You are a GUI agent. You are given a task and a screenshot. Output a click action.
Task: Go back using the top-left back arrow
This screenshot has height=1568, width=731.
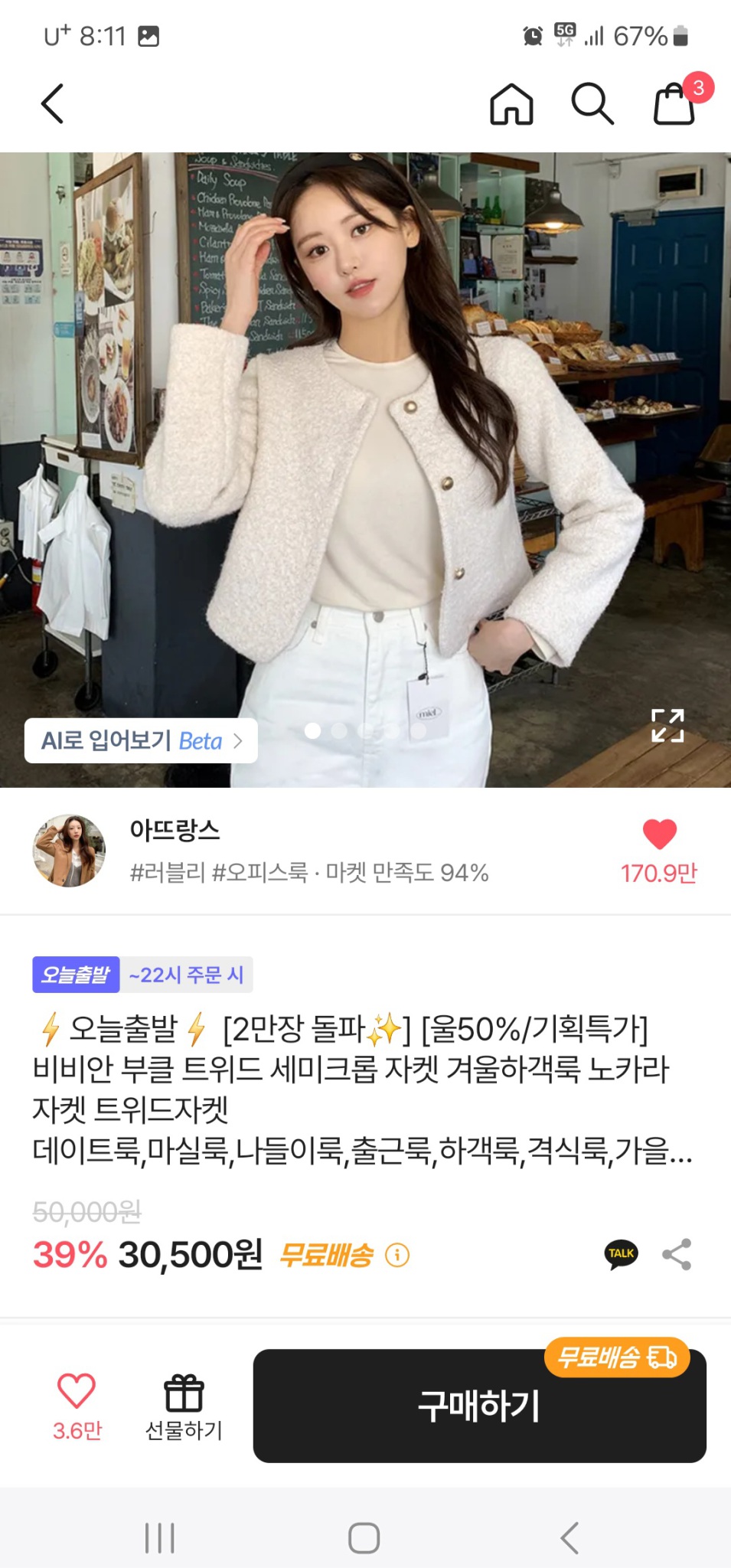[52, 104]
